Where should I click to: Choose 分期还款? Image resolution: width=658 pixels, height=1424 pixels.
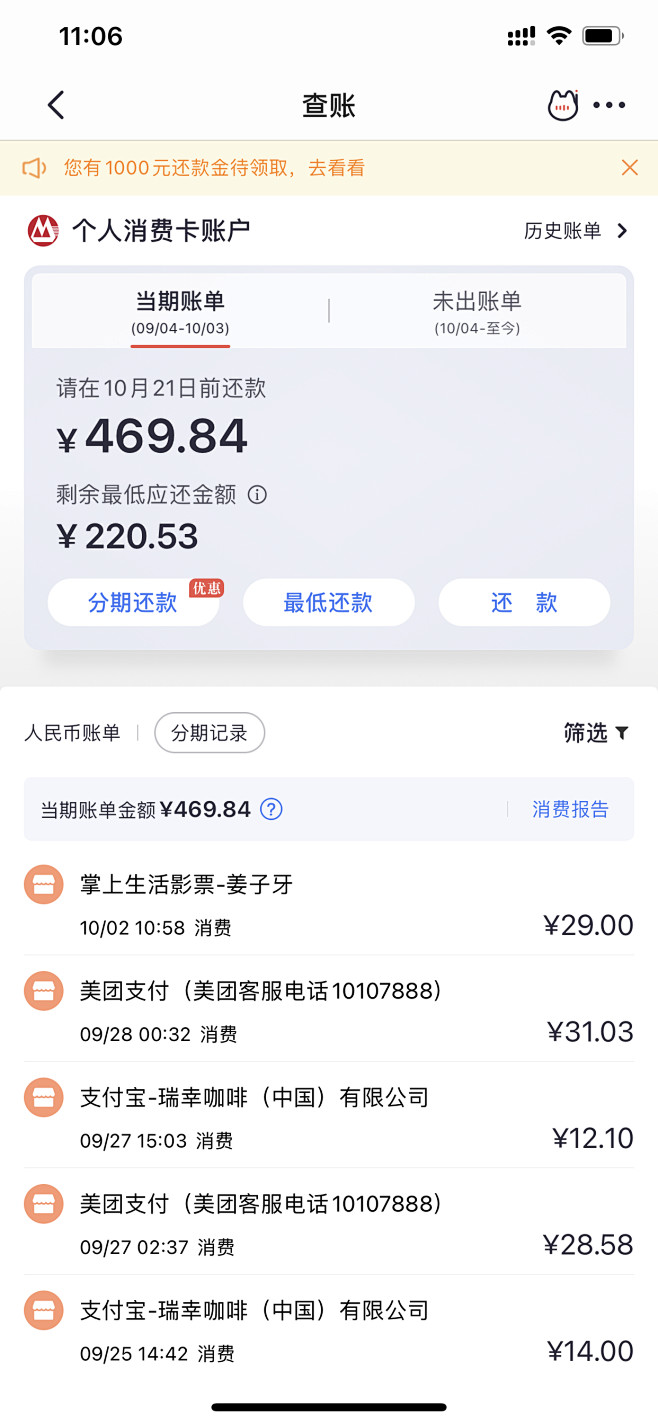(x=133, y=602)
